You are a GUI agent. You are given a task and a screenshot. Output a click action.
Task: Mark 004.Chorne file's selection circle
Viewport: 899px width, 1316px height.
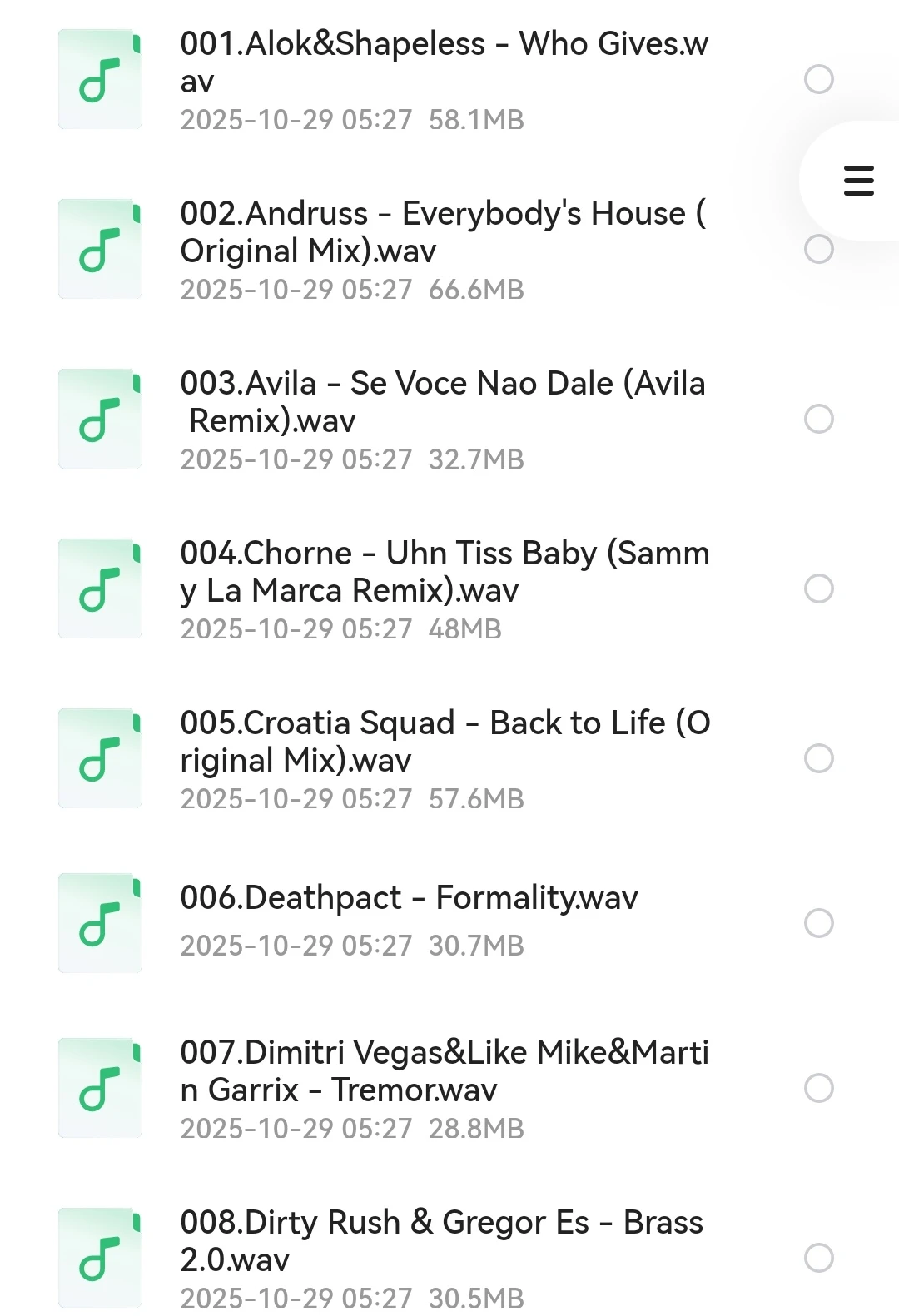click(819, 588)
